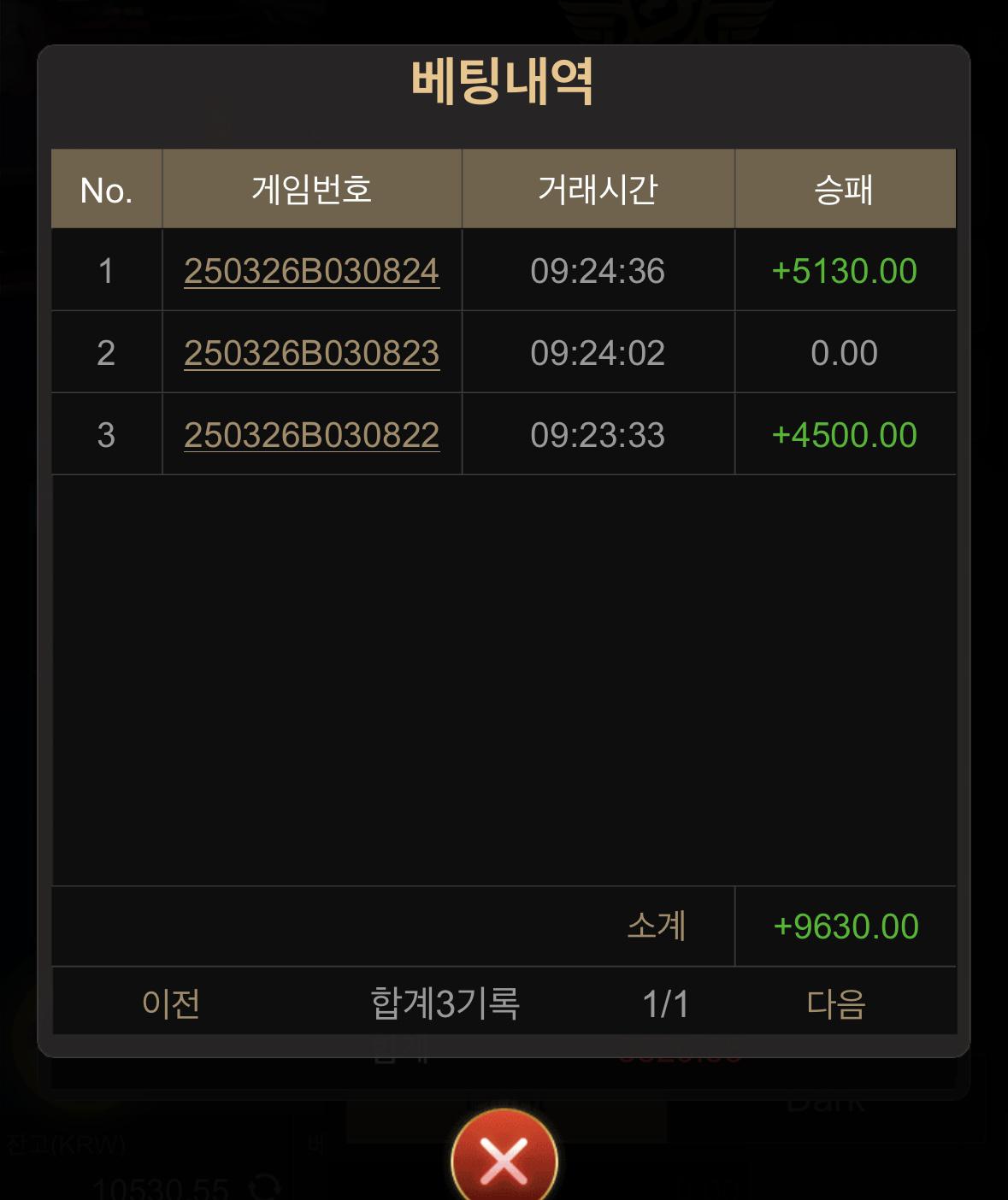Image resolution: width=1008 pixels, height=1200 pixels.
Task: Open game record 250326B030822
Action: (311, 435)
